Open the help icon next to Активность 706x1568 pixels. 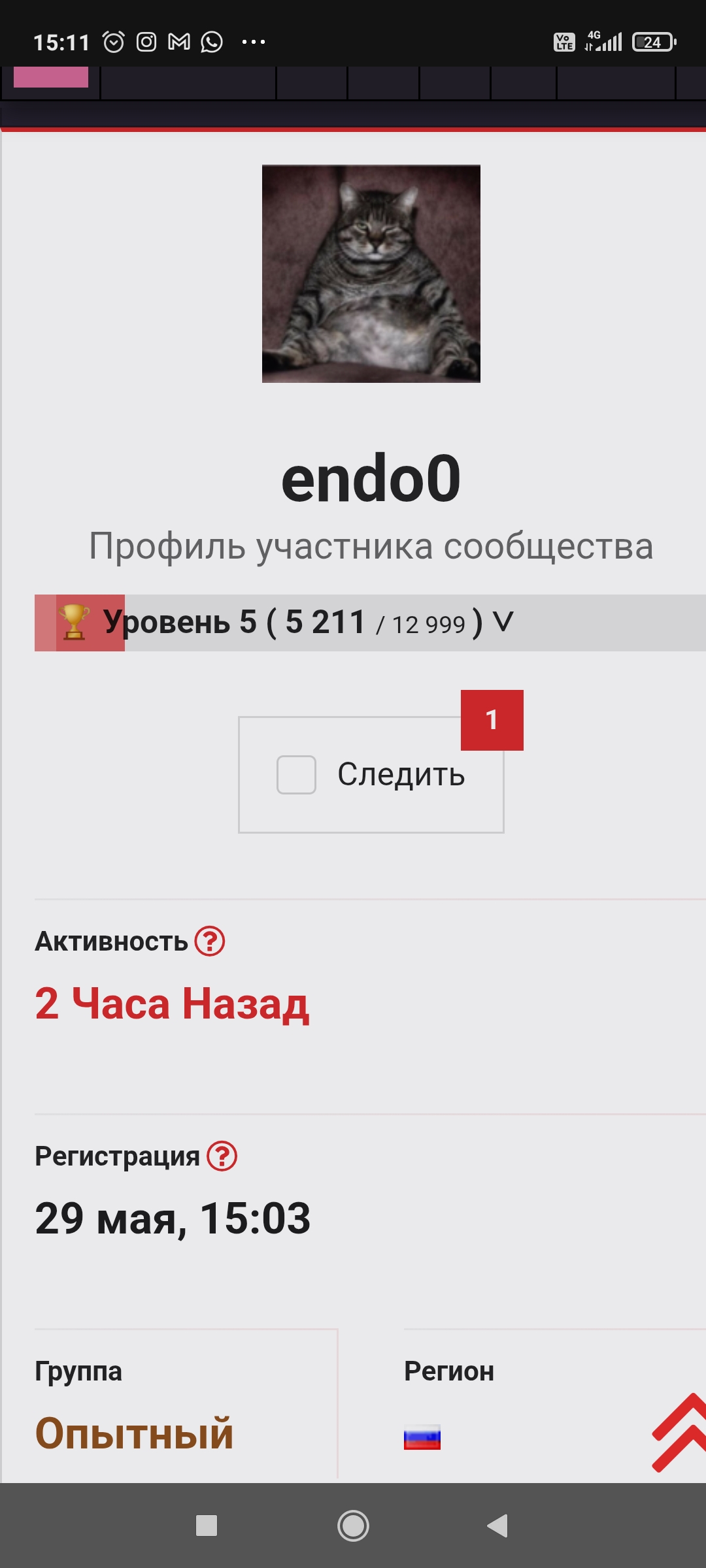point(210,941)
